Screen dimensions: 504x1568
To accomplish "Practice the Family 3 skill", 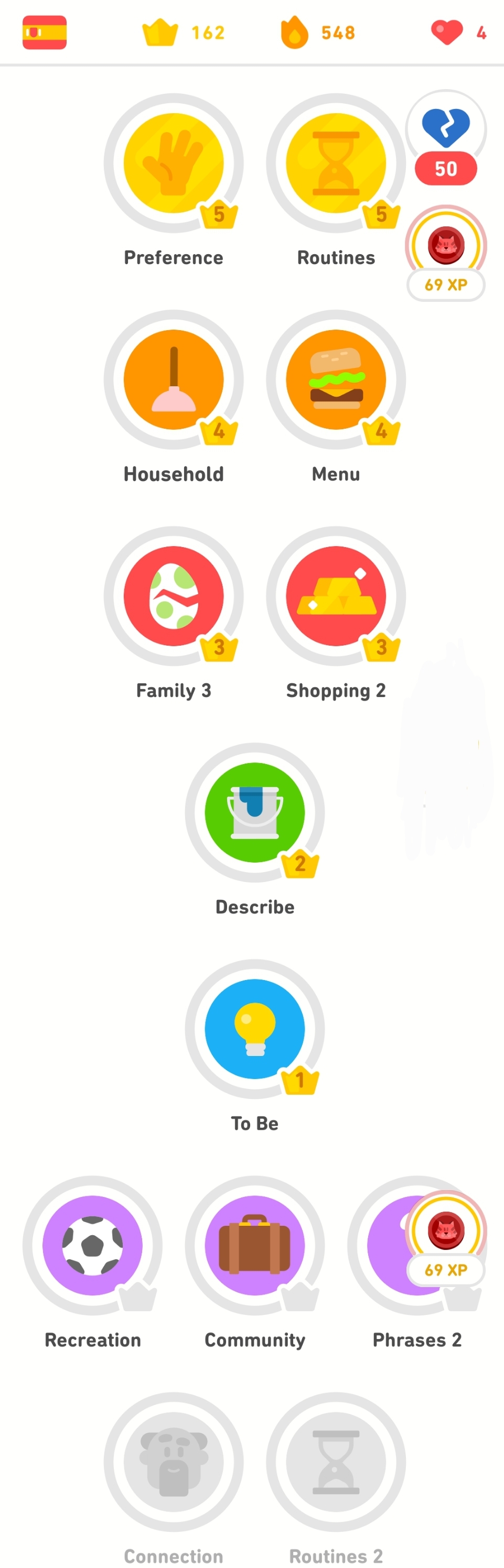I will pyautogui.click(x=174, y=596).
